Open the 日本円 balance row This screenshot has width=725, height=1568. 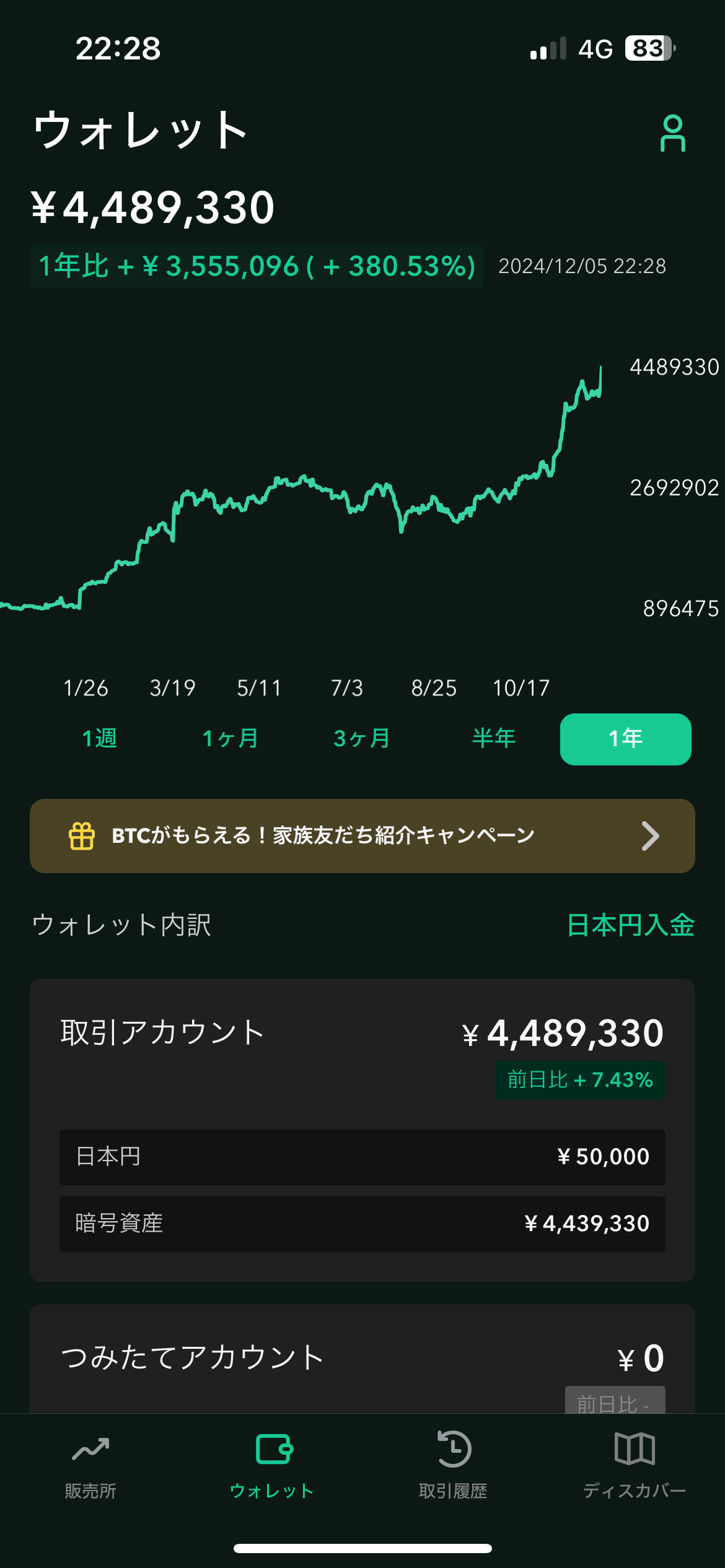(362, 1157)
